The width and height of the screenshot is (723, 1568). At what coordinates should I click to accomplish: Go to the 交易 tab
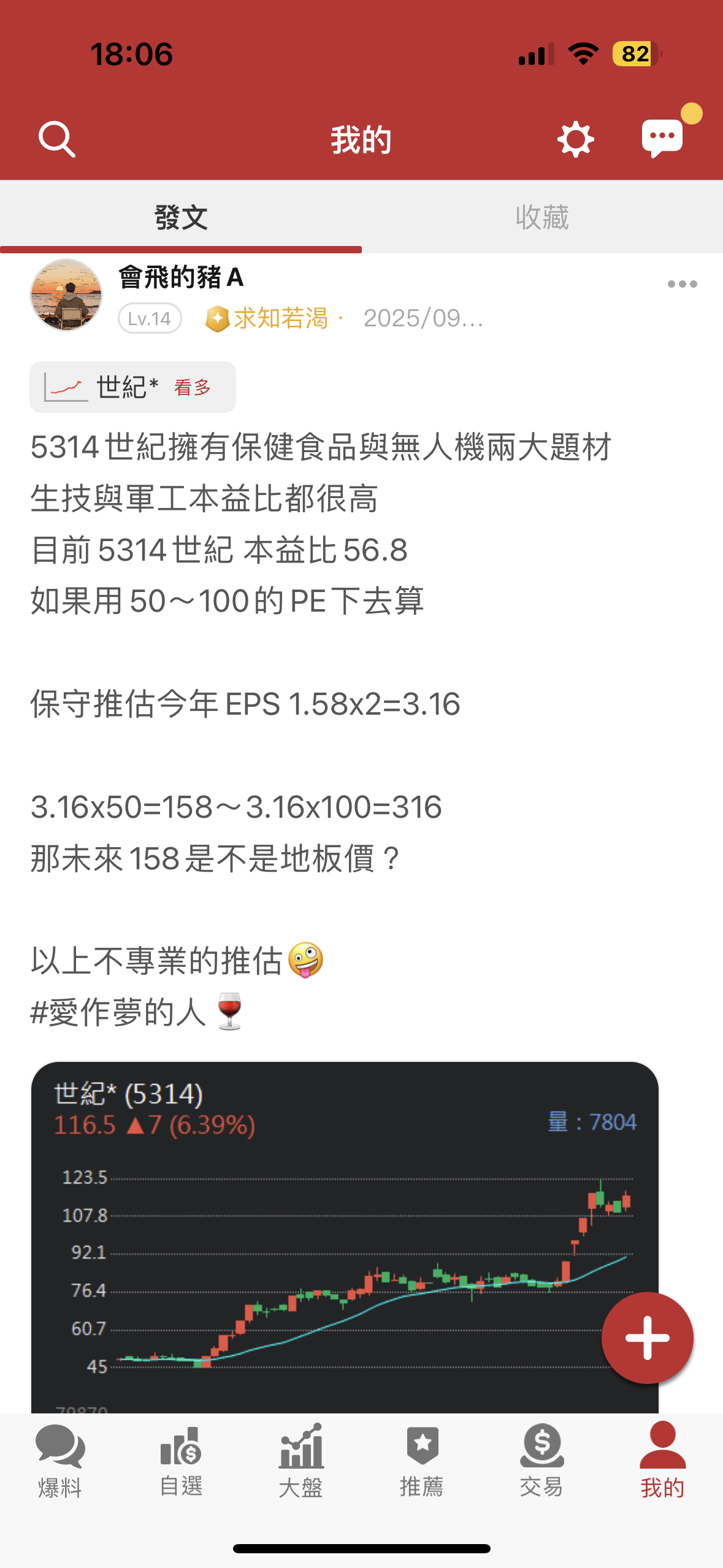[x=541, y=1461]
